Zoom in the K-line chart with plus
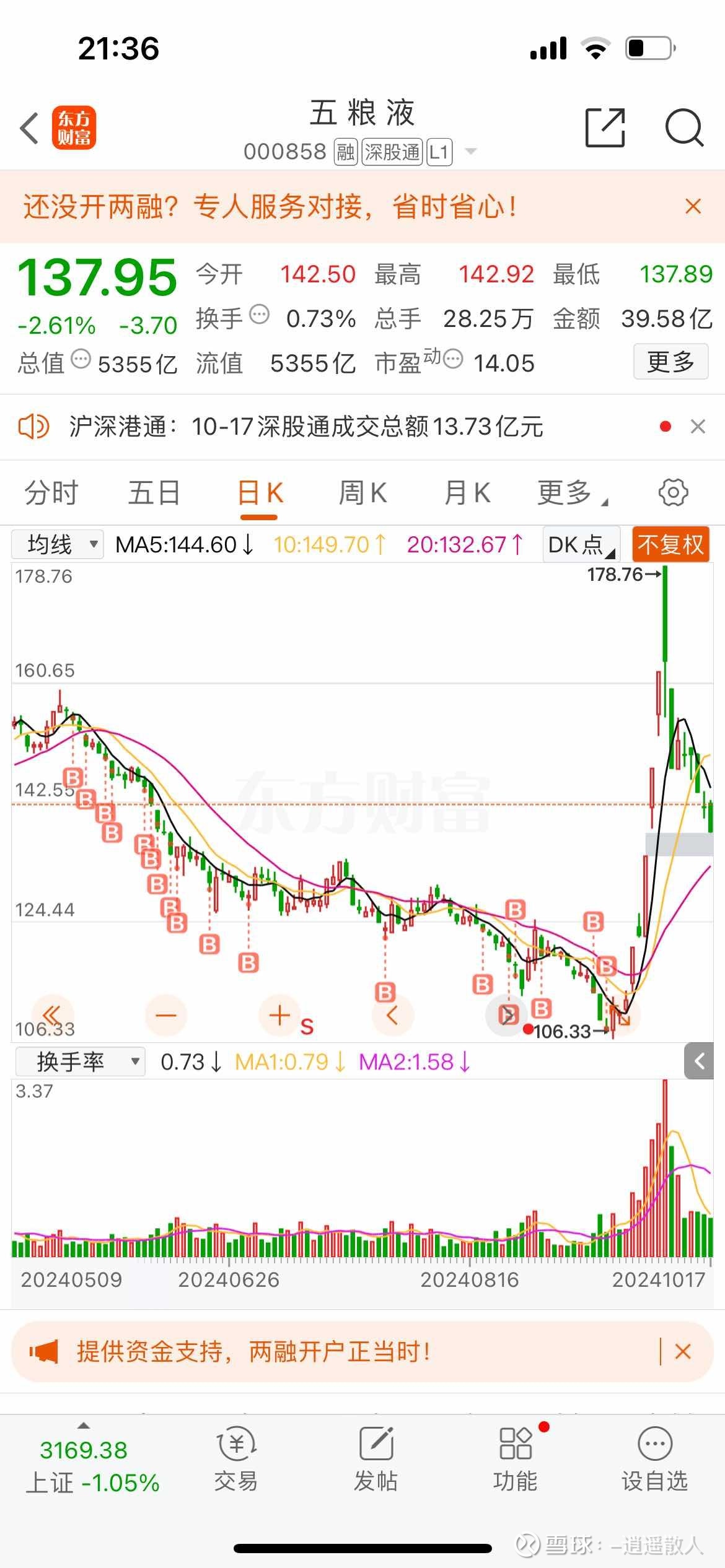Viewport: 725px width, 1568px height. [x=279, y=1015]
